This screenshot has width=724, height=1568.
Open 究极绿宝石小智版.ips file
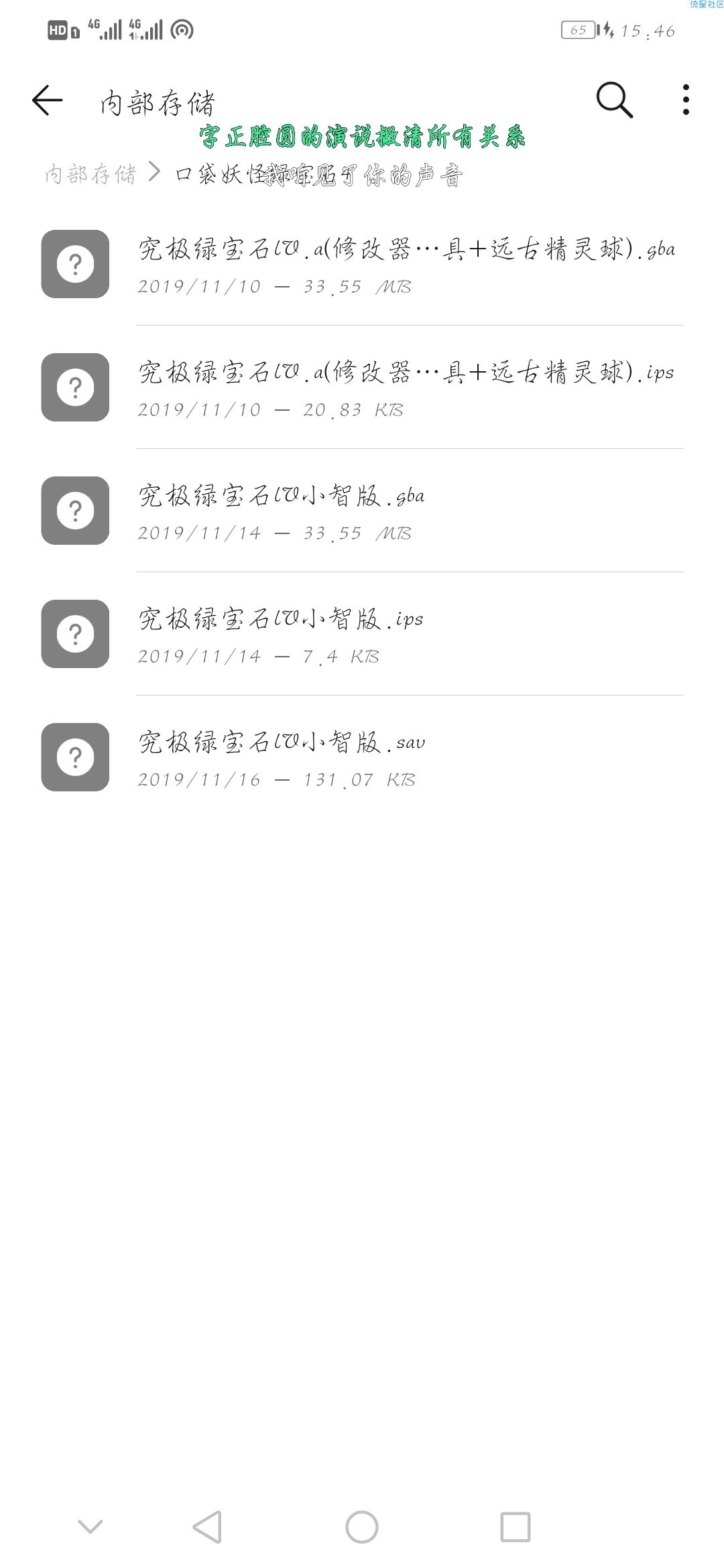(362, 634)
